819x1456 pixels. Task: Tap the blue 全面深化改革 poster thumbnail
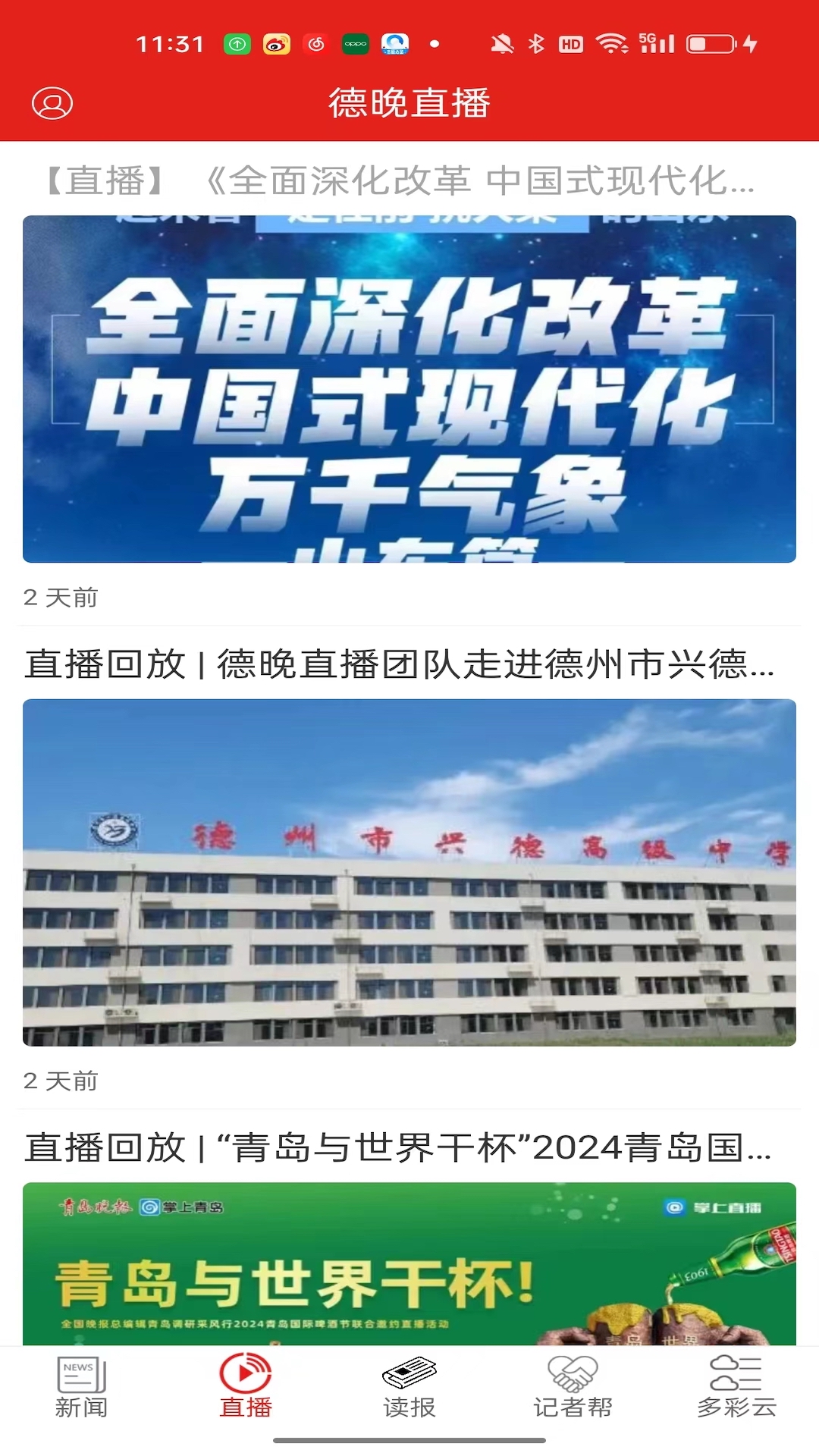[409, 391]
